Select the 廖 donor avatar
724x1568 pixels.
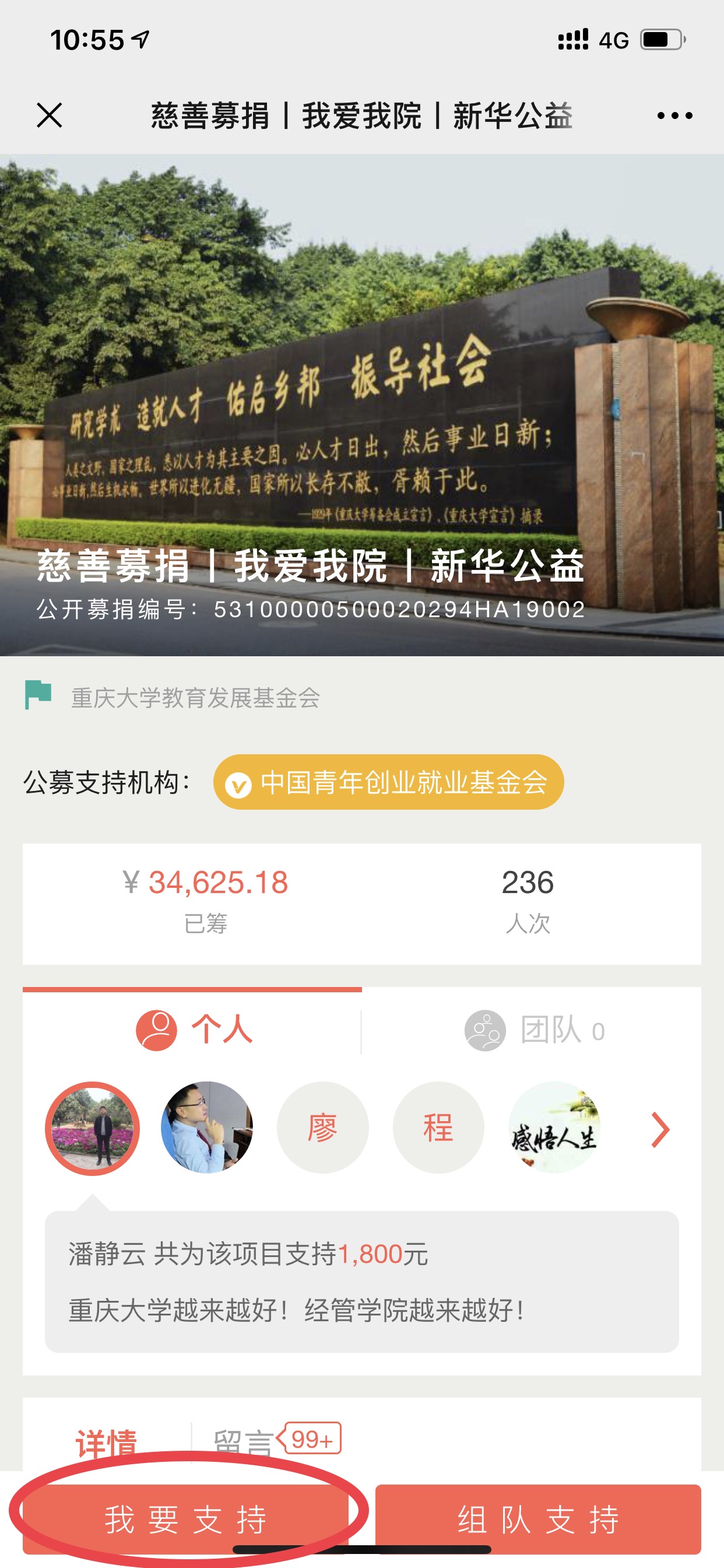(x=322, y=1128)
